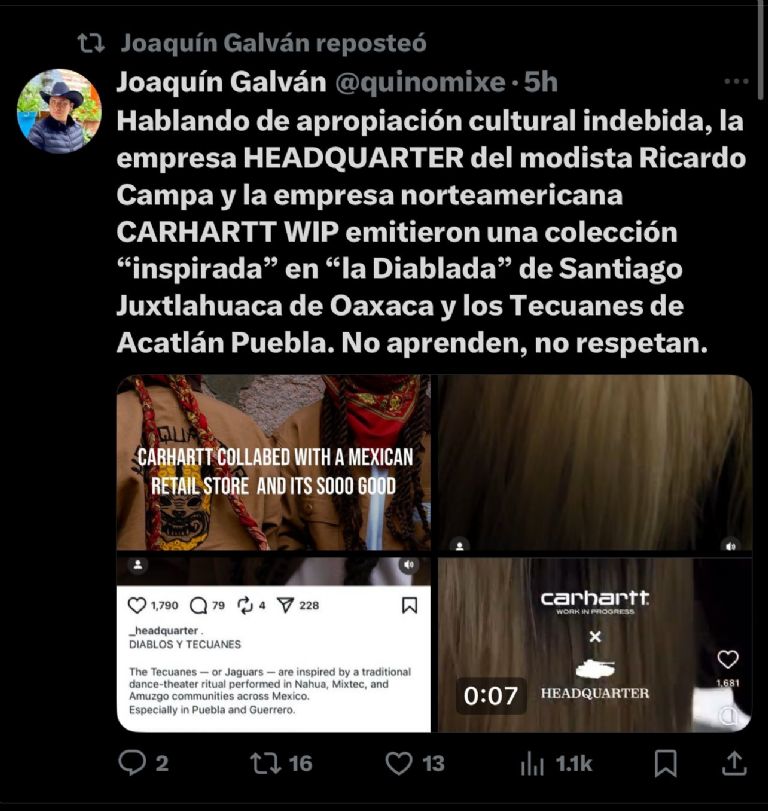Screen dimensions: 768x811
Task: Bookmark this post
Action: pos(665,763)
